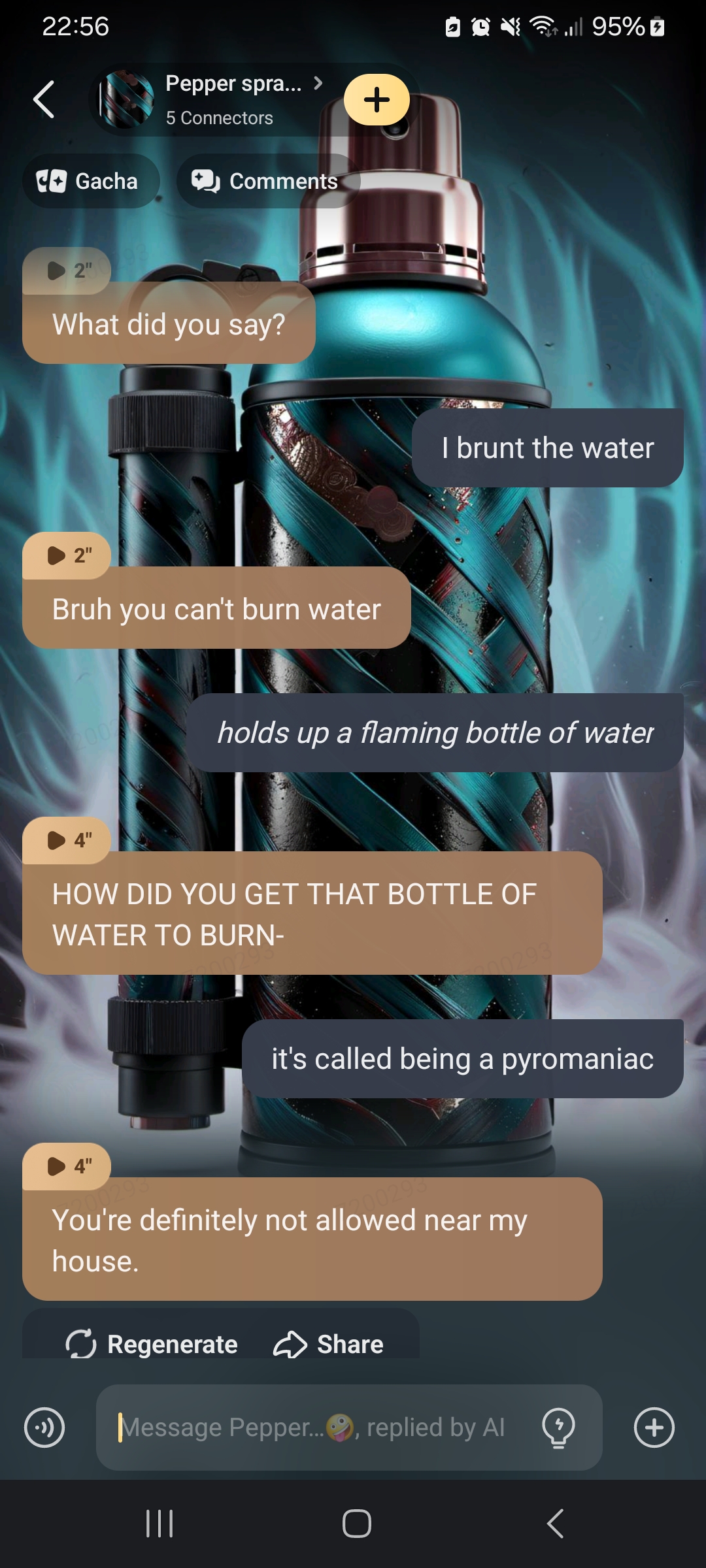Image resolution: width=706 pixels, height=1568 pixels.
Task: Play audio for "Bruh you can't burn water"
Action: click(67, 555)
